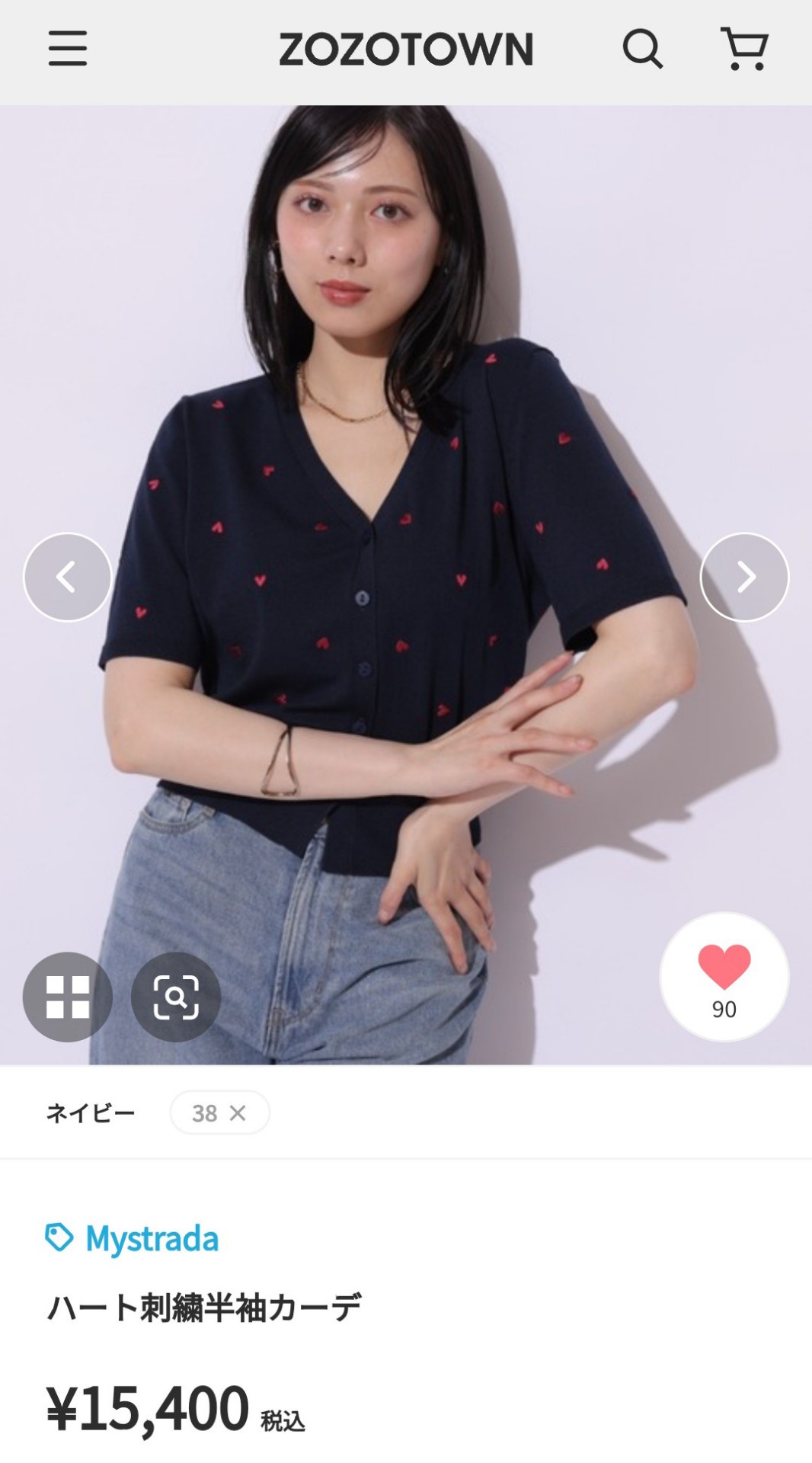Show the next product photo
The width and height of the screenshot is (812, 1463).
(744, 577)
